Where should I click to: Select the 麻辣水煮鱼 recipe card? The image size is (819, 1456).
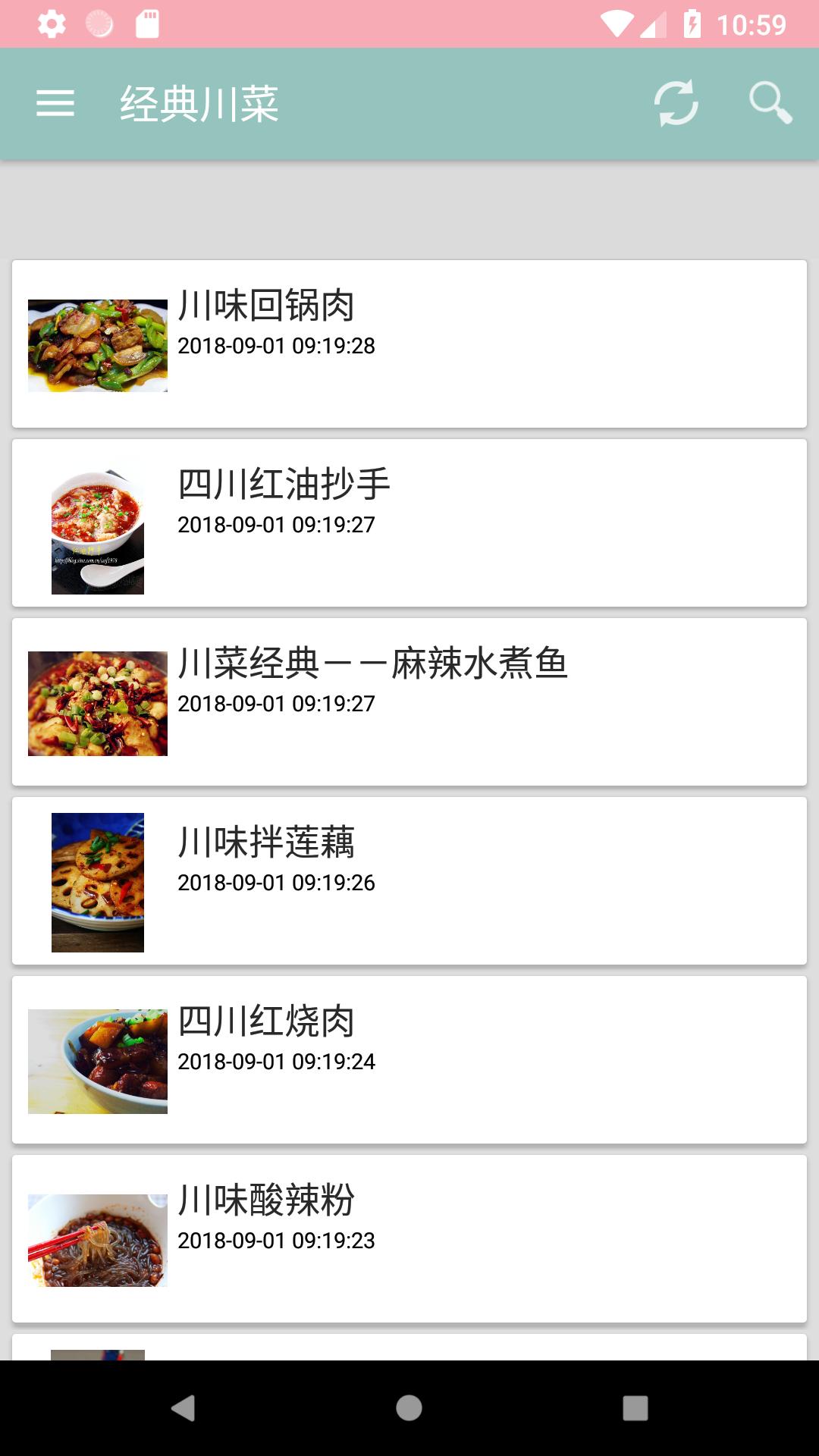[409, 701]
